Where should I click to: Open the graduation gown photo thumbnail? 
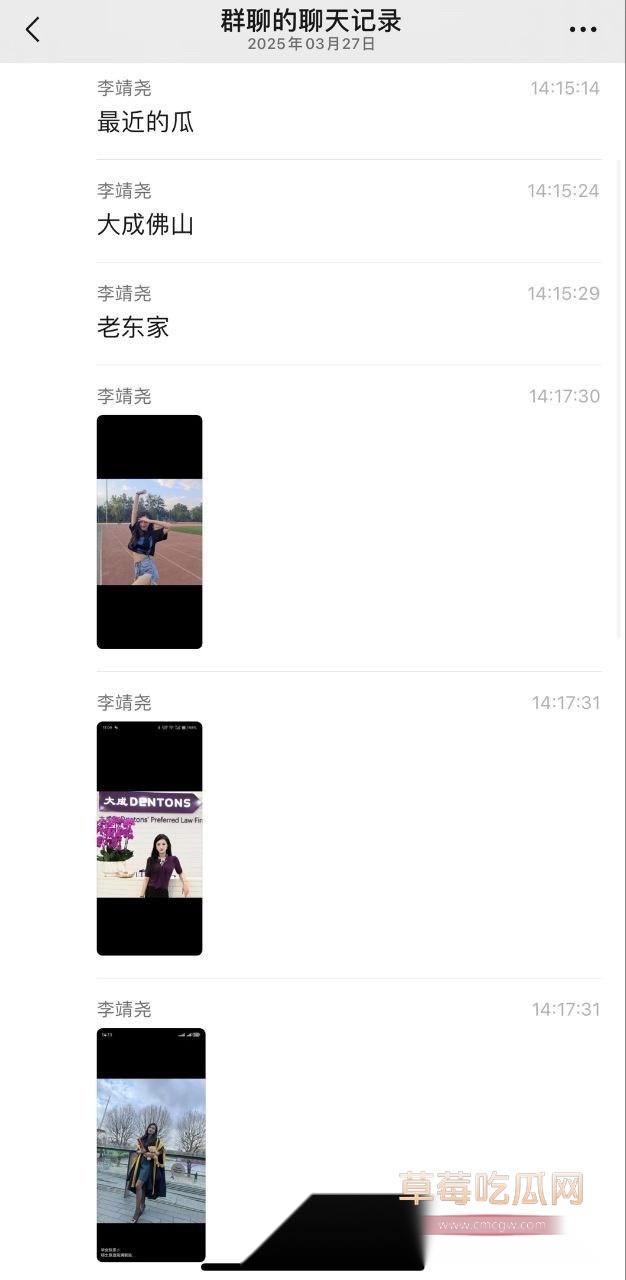pyautogui.click(x=150, y=1144)
